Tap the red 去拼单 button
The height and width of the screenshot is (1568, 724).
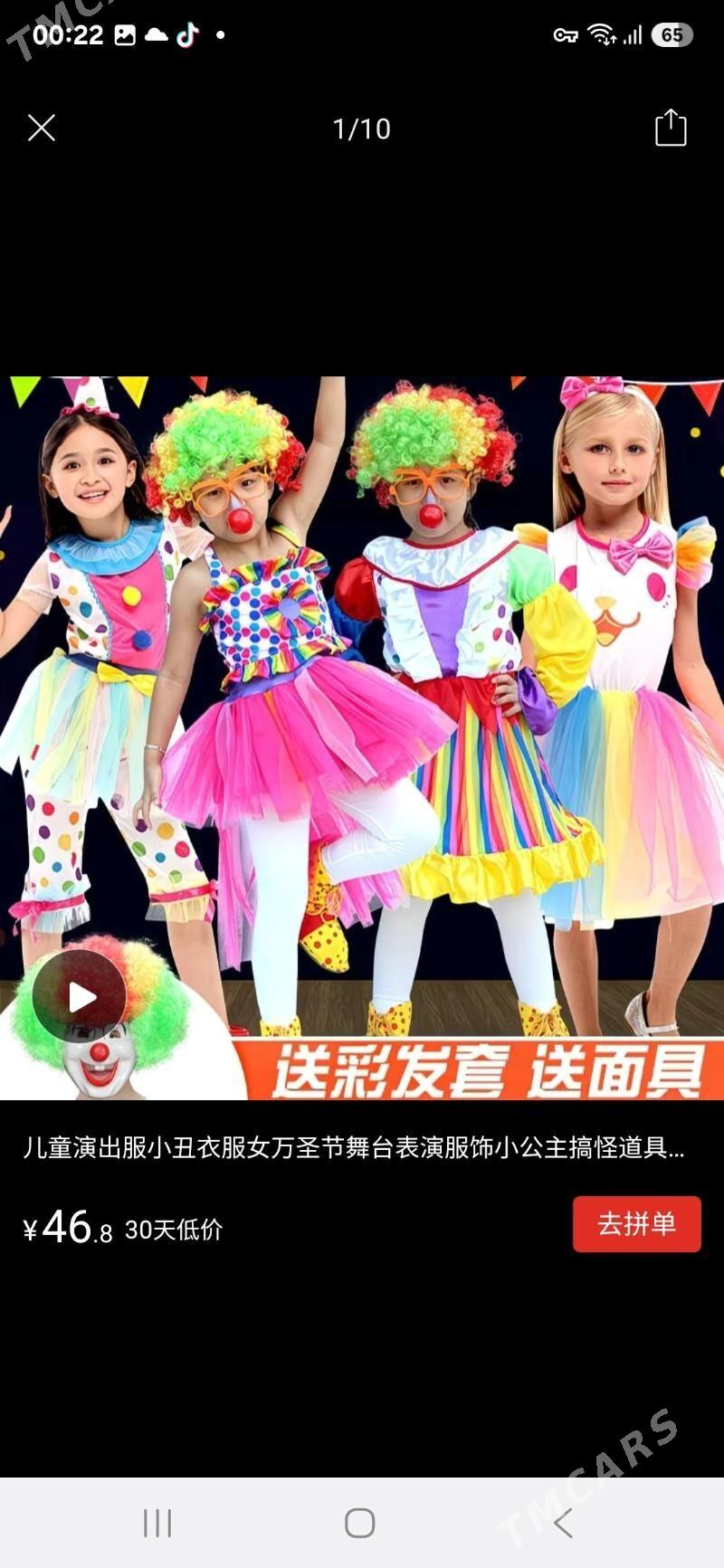[x=636, y=1224]
